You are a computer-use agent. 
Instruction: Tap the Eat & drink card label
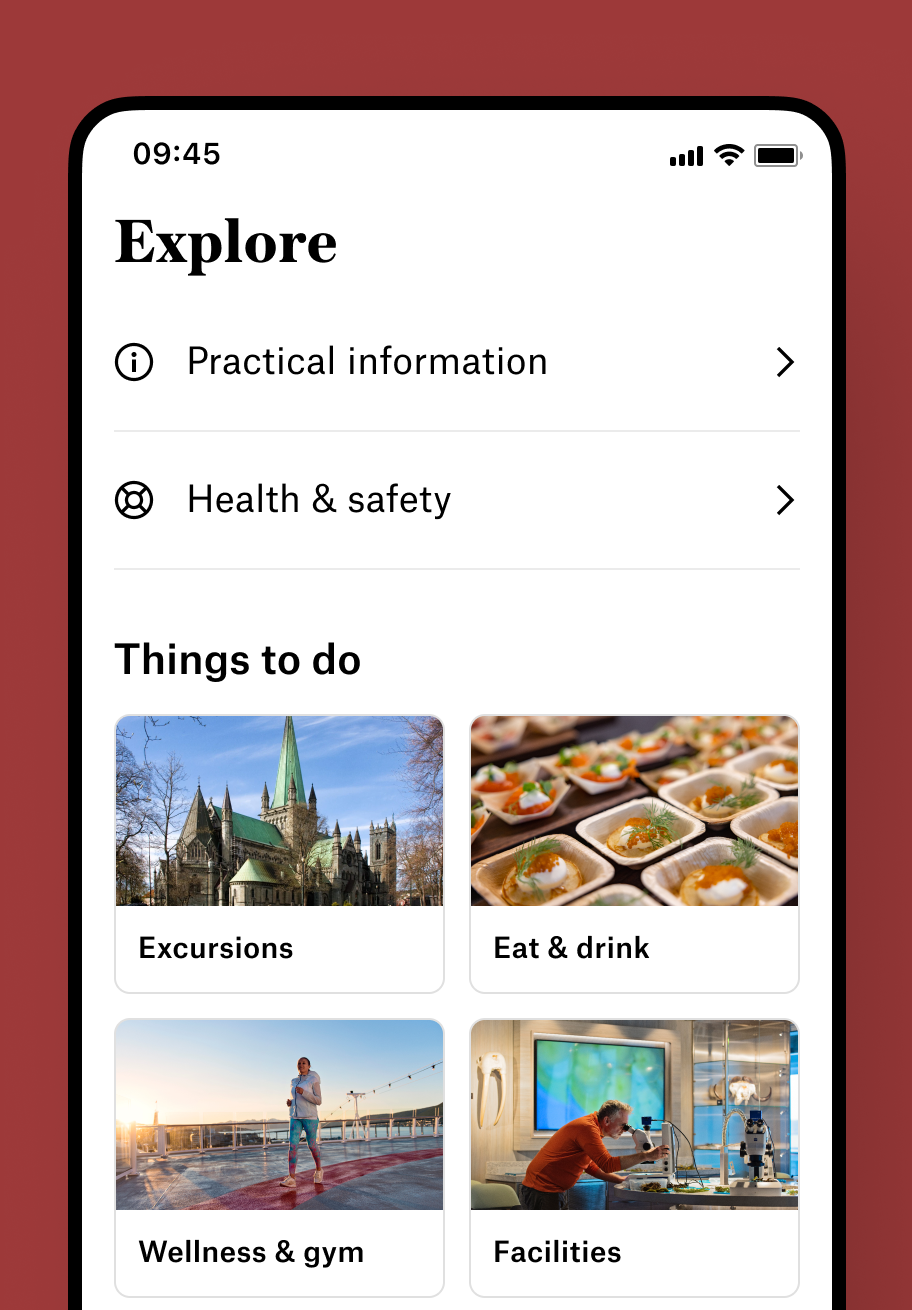(571, 948)
